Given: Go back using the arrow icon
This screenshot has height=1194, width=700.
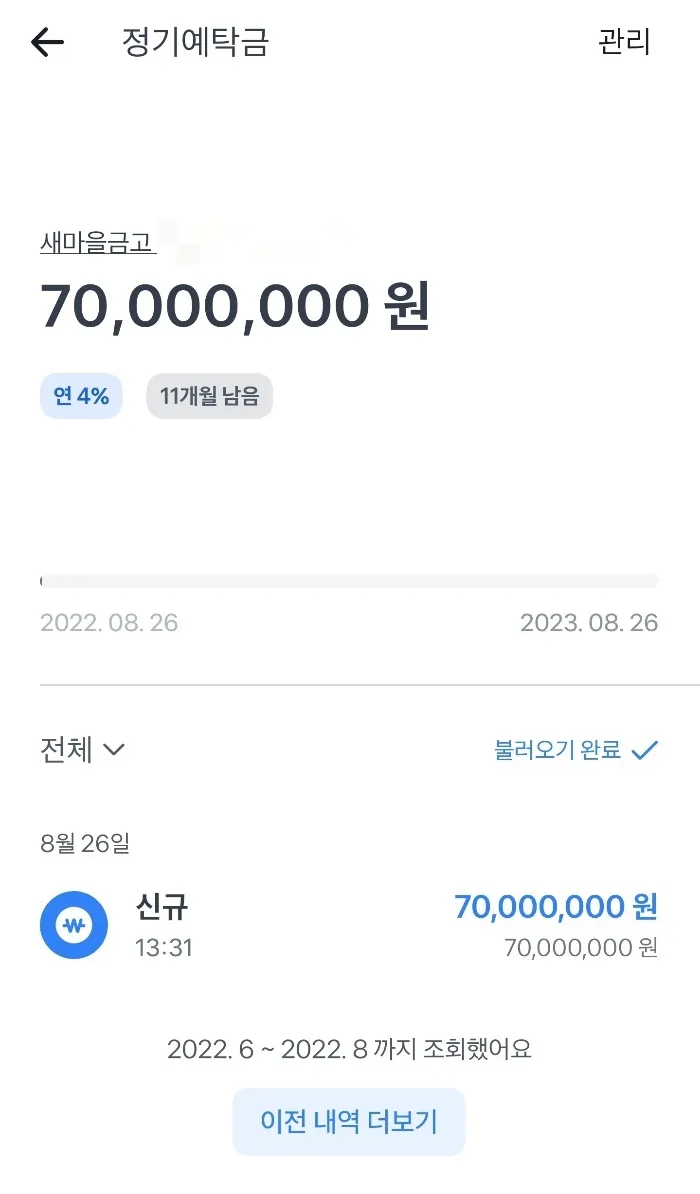Looking at the screenshot, I should (x=47, y=42).
